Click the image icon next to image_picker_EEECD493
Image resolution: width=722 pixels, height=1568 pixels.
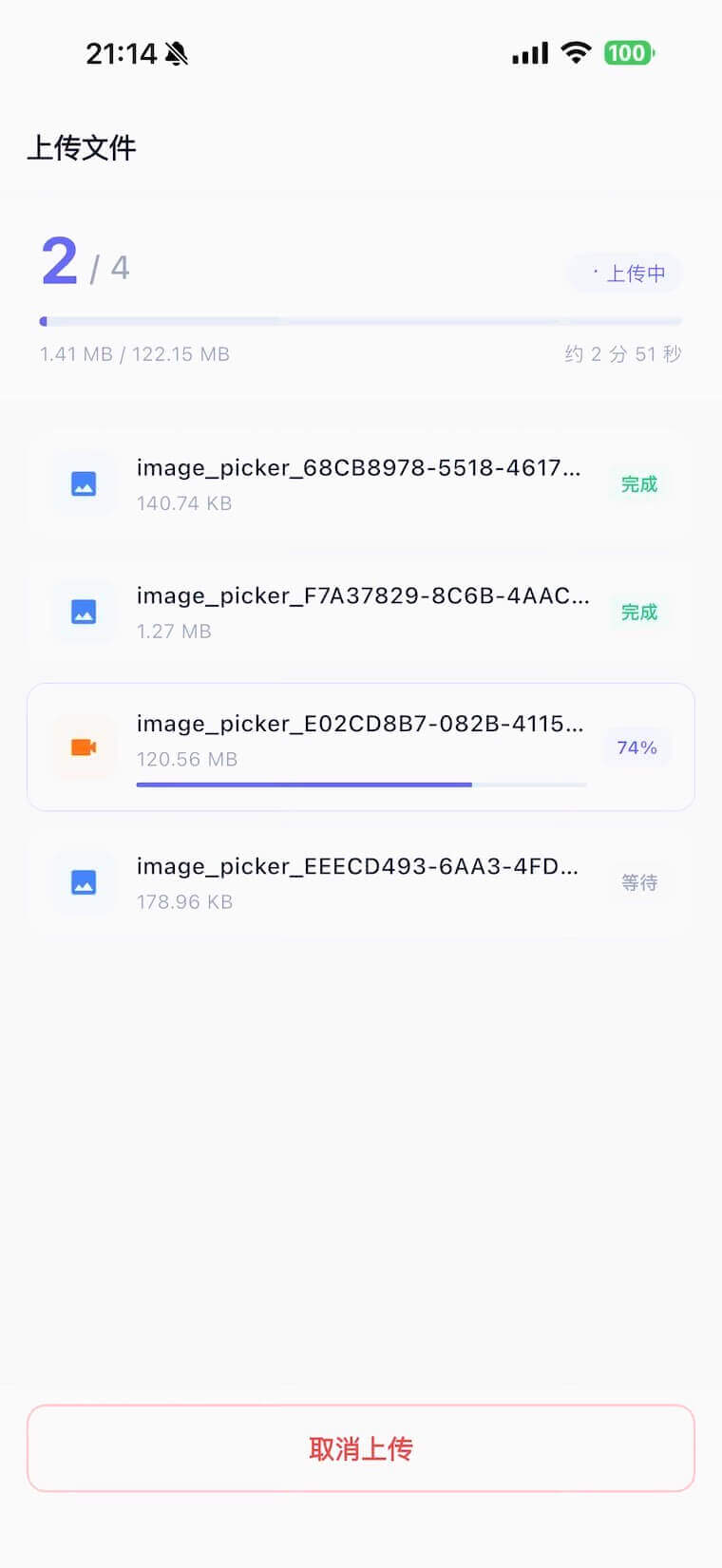coord(83,883)
